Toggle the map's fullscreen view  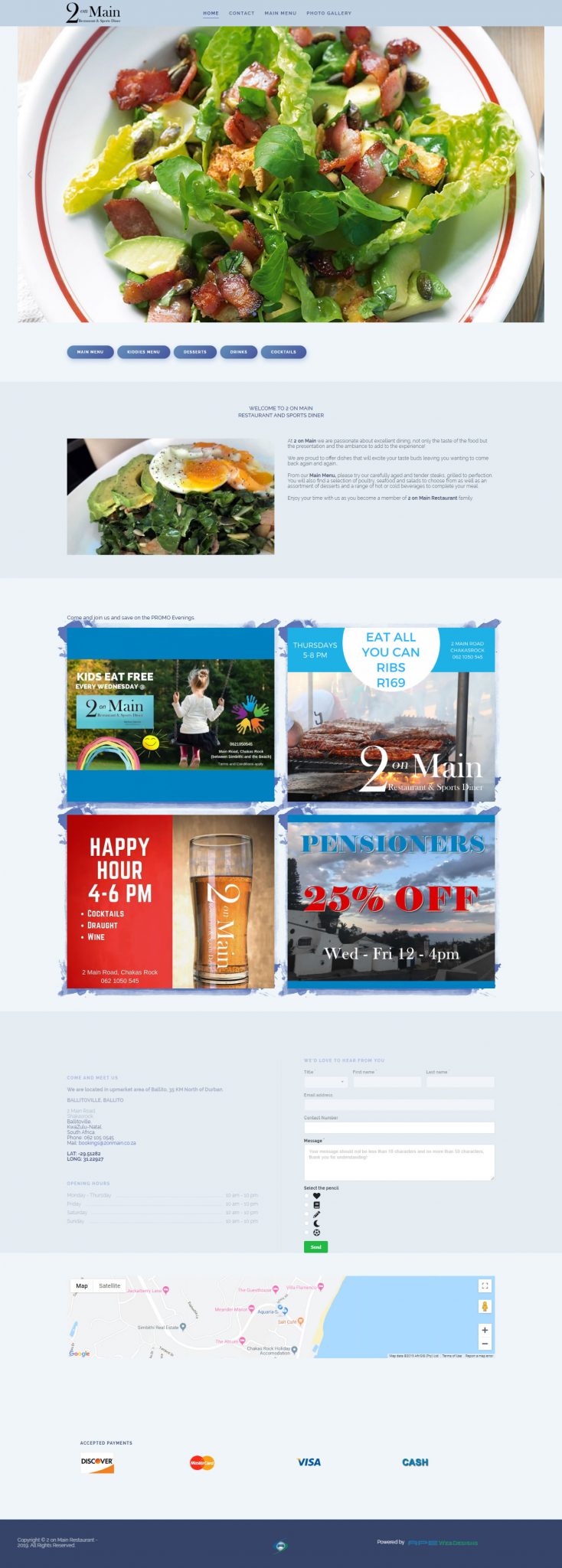click(x=485, y=1285)
